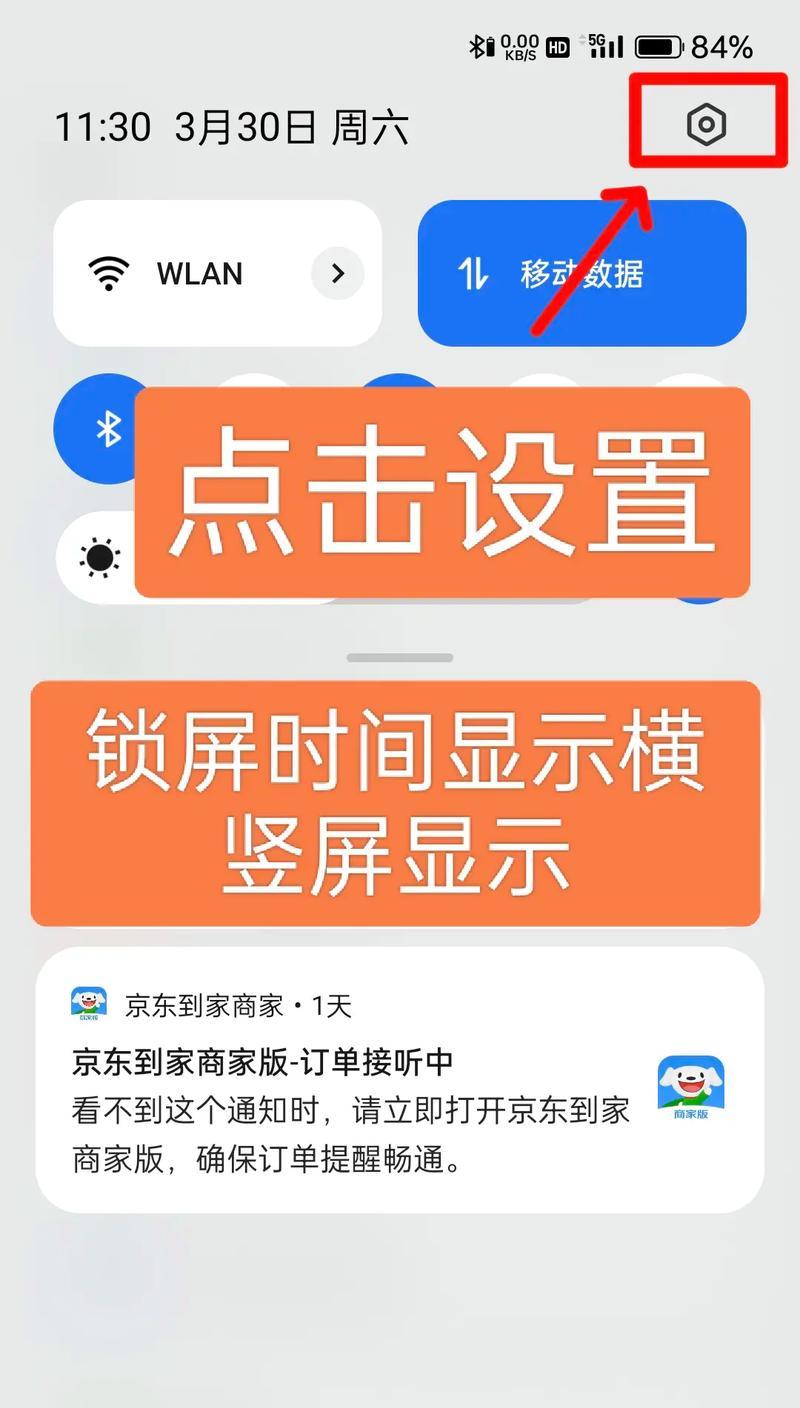Open the 京东到家商家版 order notification

[398, 1080]
